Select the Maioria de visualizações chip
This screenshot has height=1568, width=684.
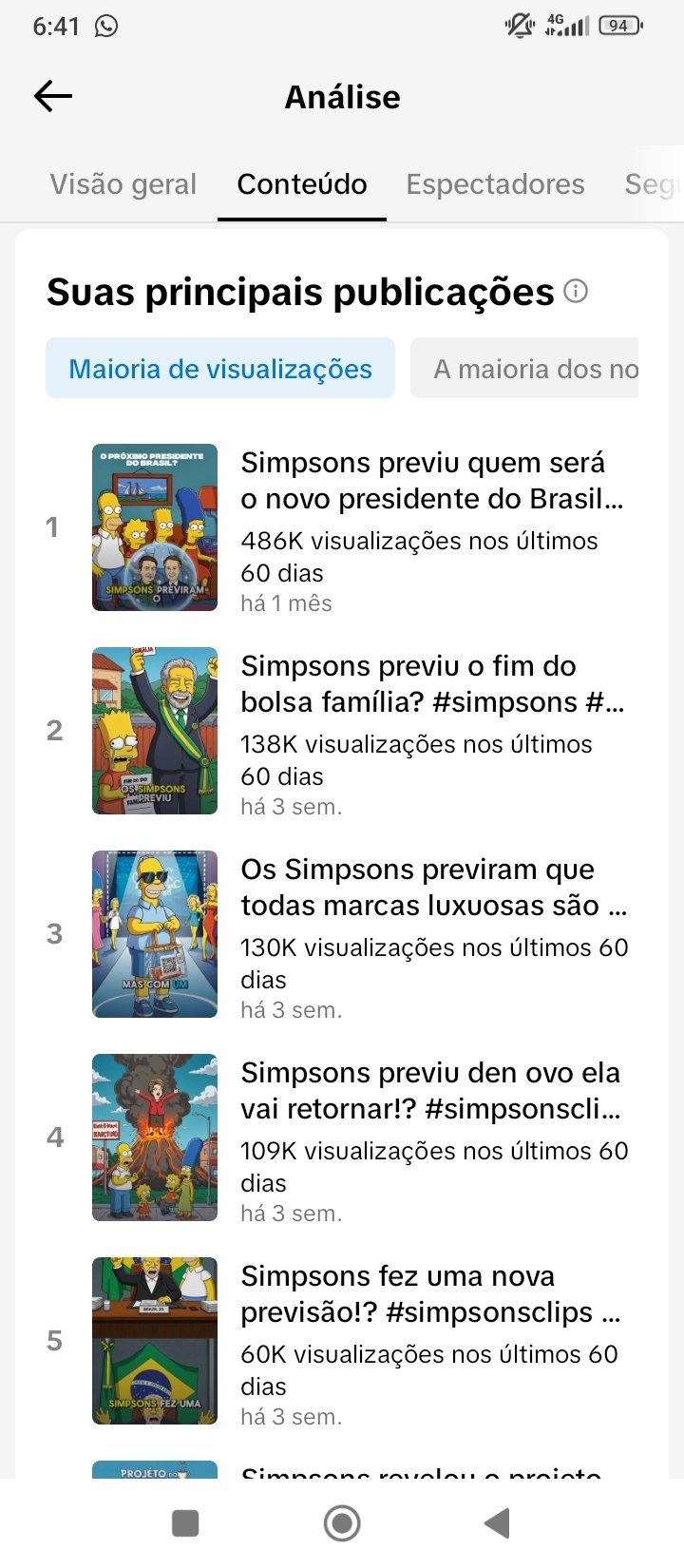[220, 368]
